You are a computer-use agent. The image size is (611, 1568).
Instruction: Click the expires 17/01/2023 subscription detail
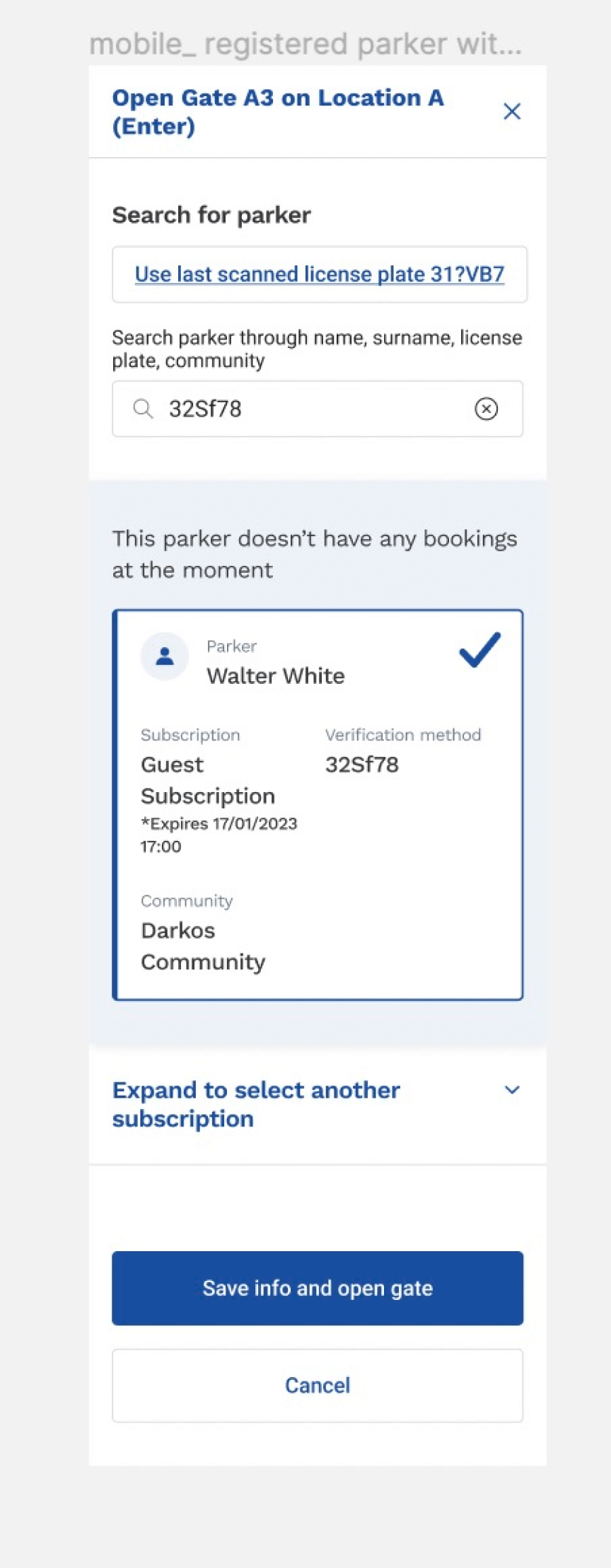(219, 834)
